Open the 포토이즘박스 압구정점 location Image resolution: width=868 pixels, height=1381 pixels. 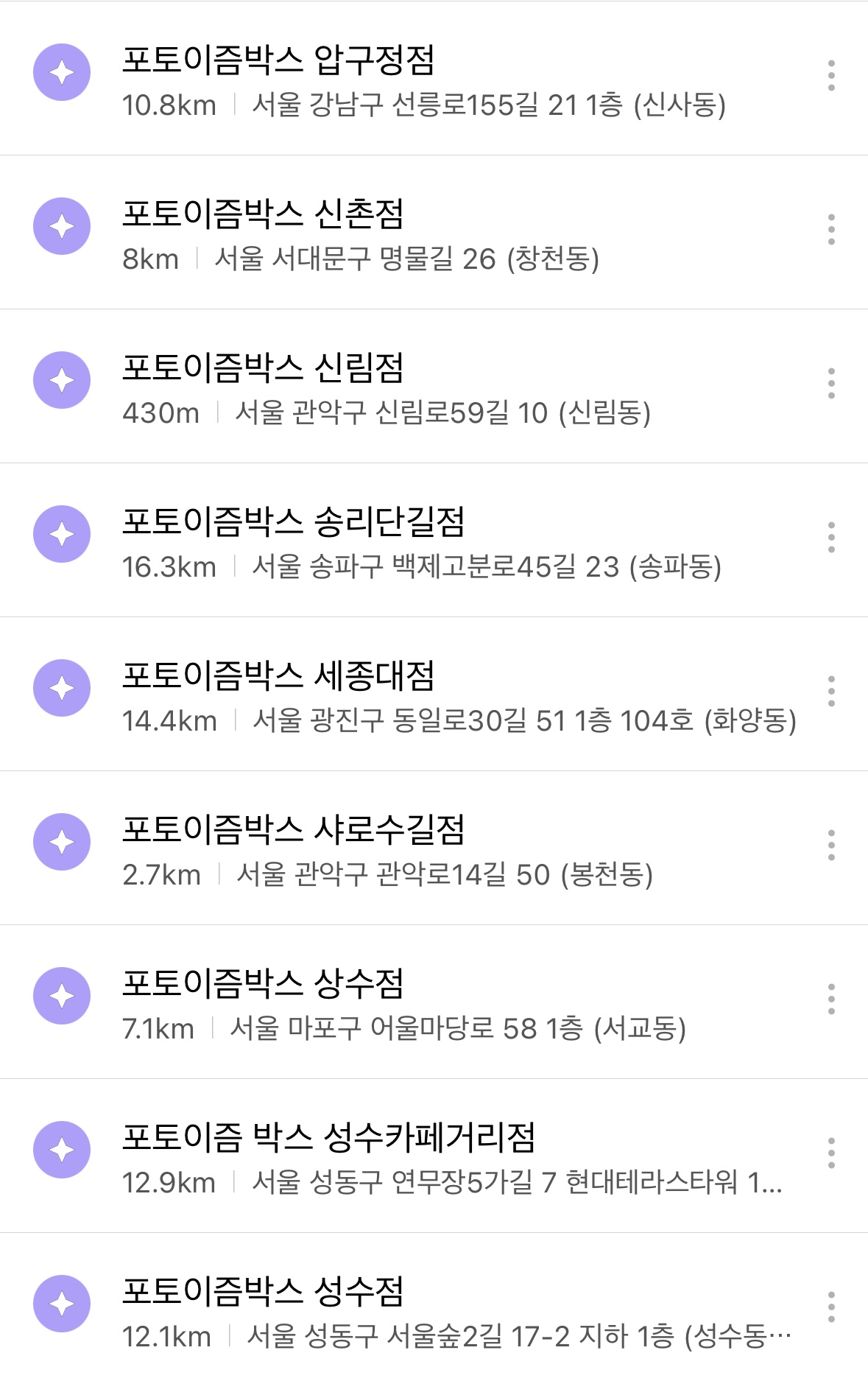coord(278,60)
